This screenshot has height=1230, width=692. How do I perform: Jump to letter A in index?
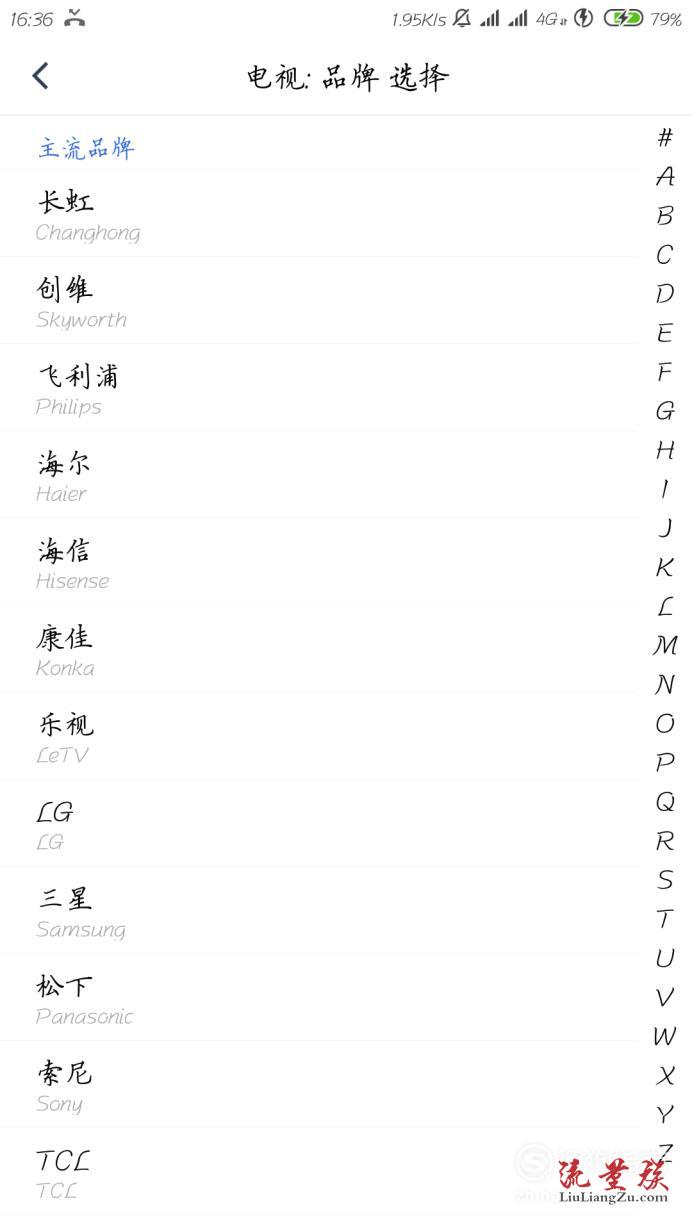tap(665, 177)
